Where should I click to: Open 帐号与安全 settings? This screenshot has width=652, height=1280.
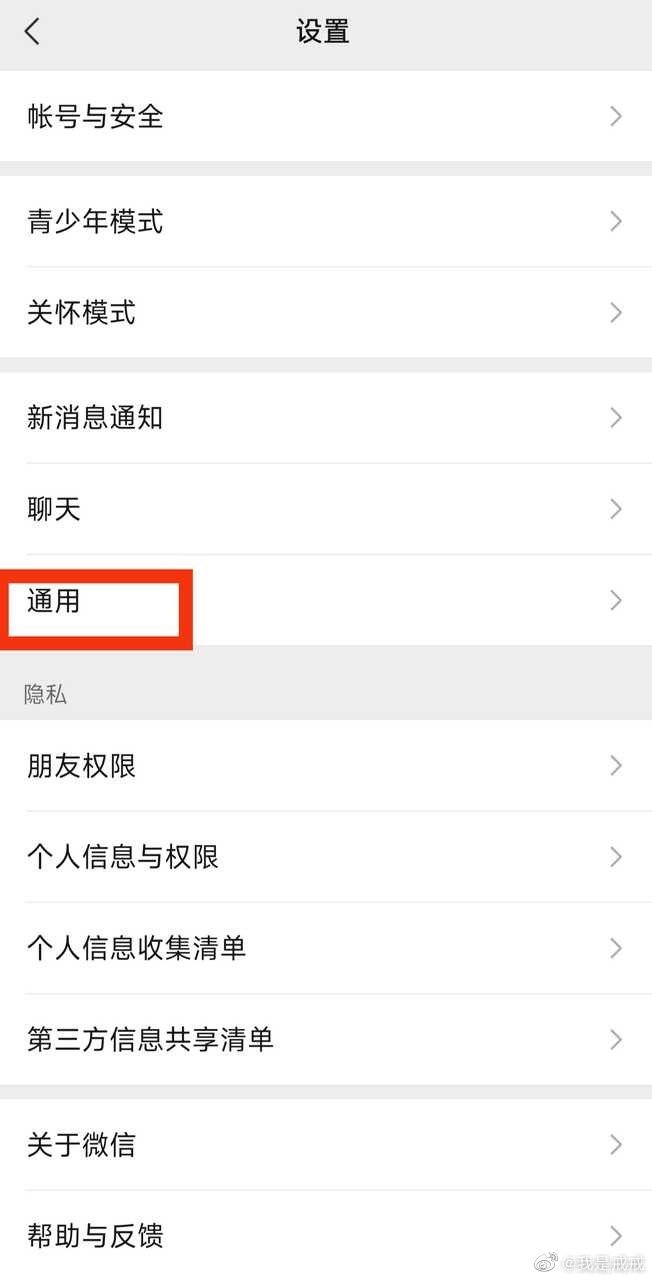tap(326, 116)
